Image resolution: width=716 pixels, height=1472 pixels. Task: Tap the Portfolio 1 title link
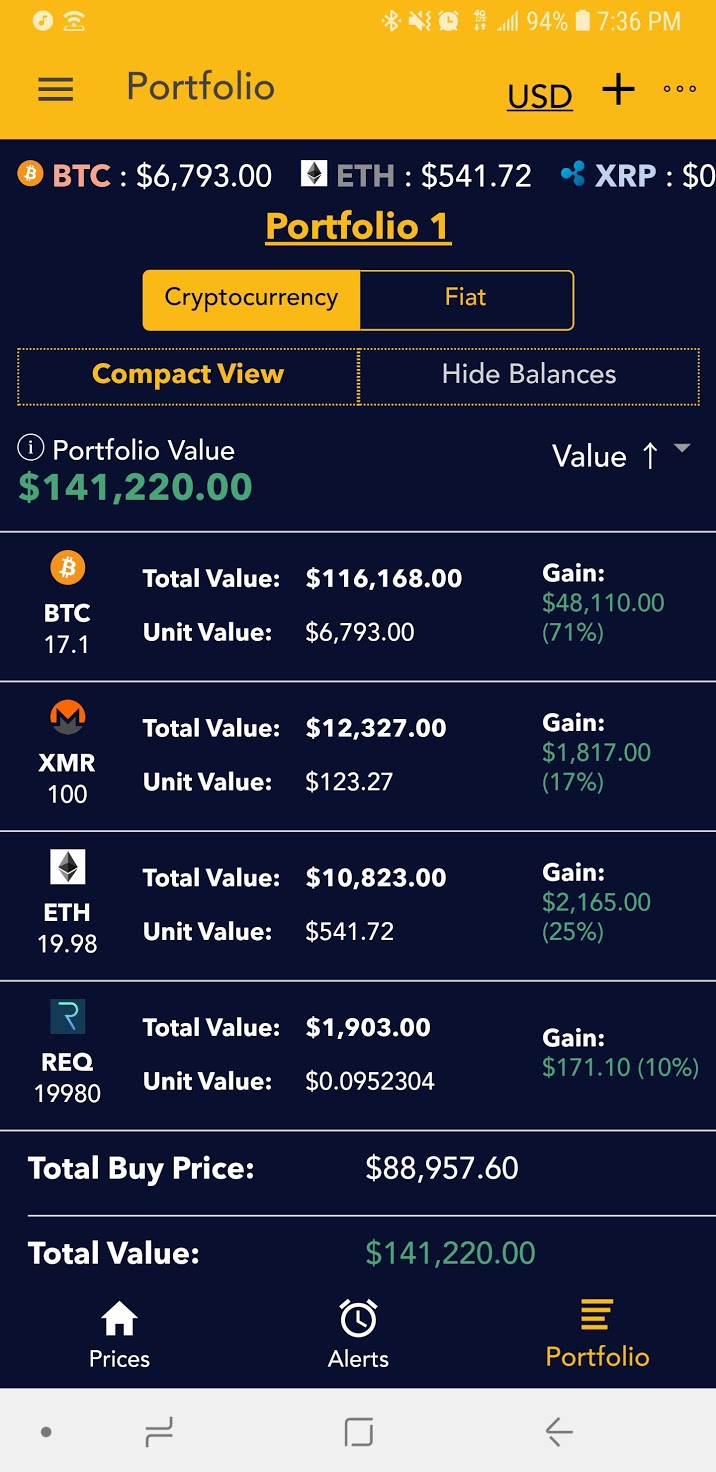click(358, 226)
